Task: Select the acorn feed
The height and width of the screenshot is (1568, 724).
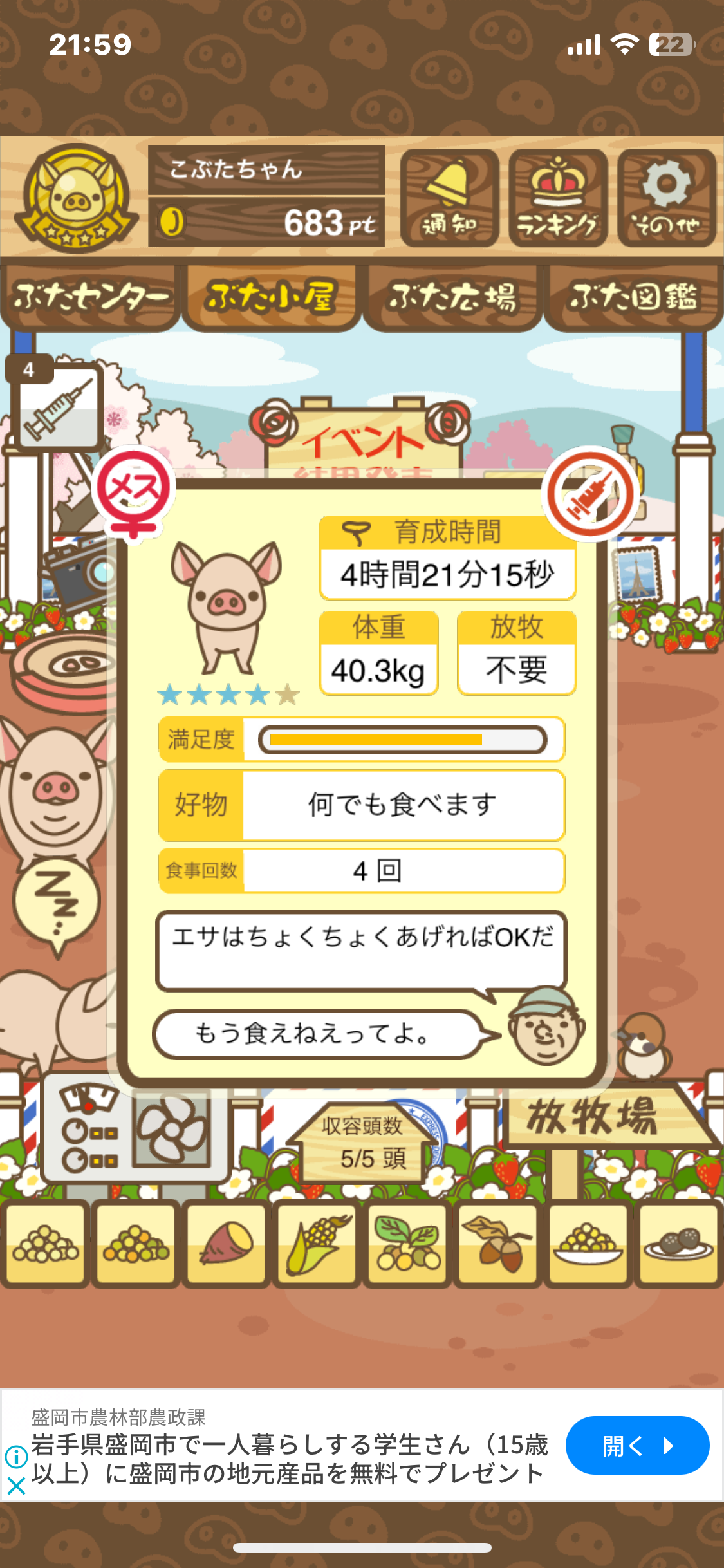Action: click(x=497, y=1244)
